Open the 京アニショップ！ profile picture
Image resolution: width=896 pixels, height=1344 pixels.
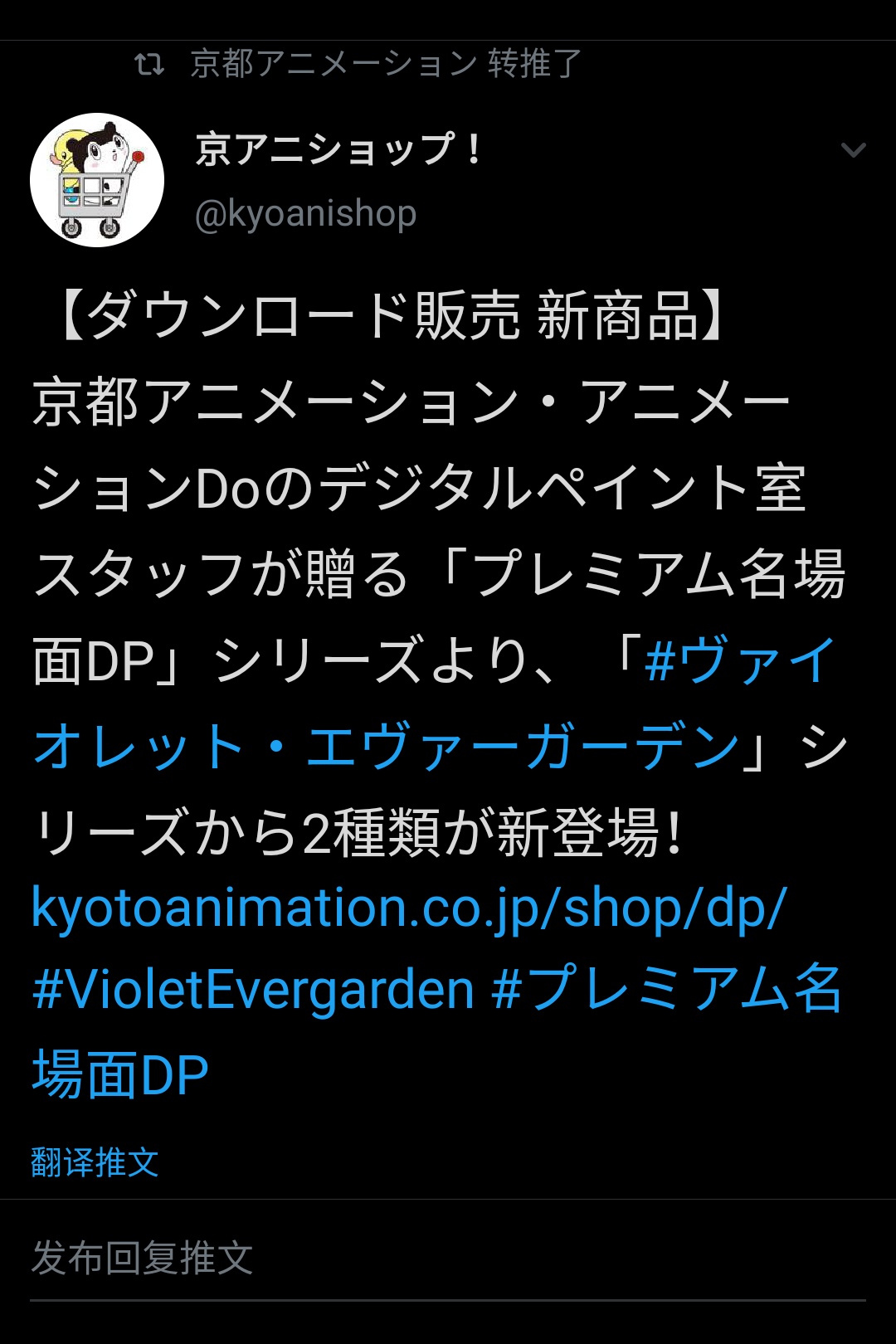(97, 180)
